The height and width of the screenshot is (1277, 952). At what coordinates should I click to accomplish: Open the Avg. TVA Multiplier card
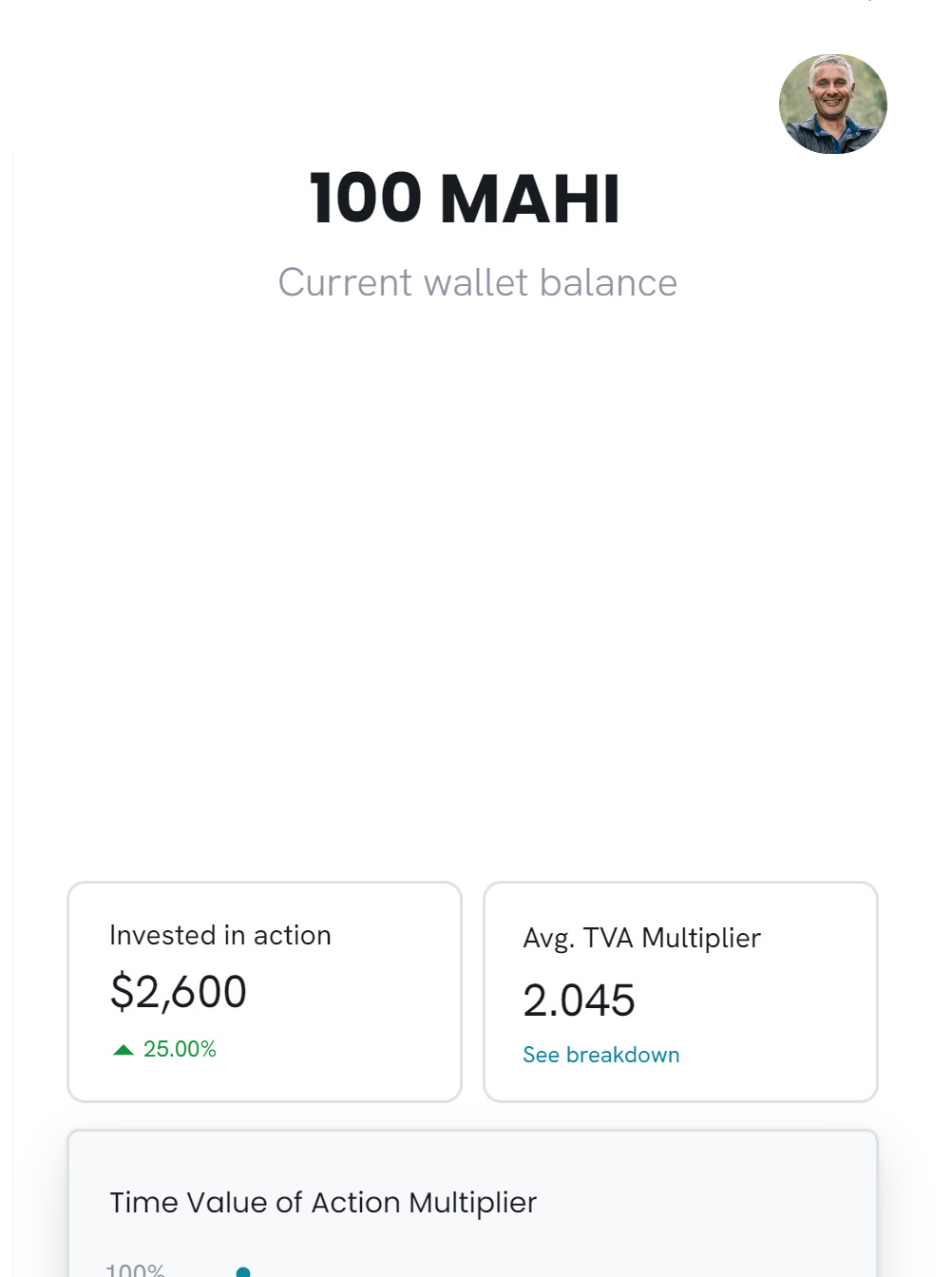pos(680,992)
